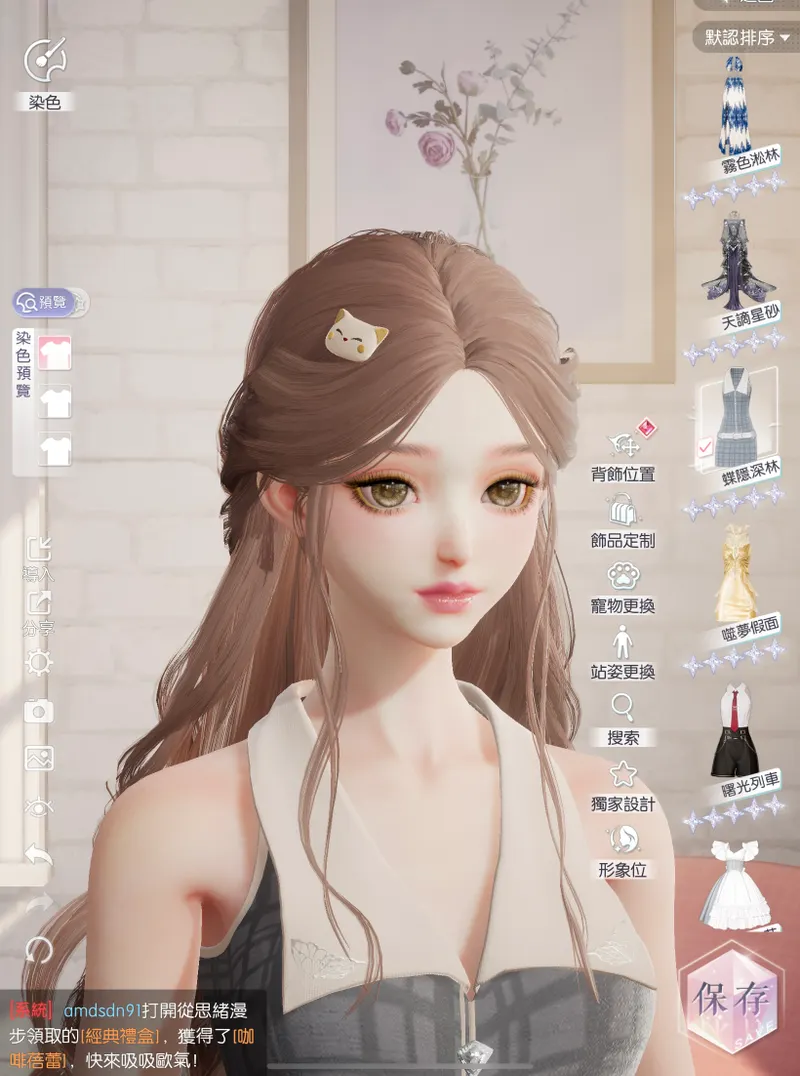800x1076 pixels.
Task: Open the 染色 dye palette
Action: (44, 62)
